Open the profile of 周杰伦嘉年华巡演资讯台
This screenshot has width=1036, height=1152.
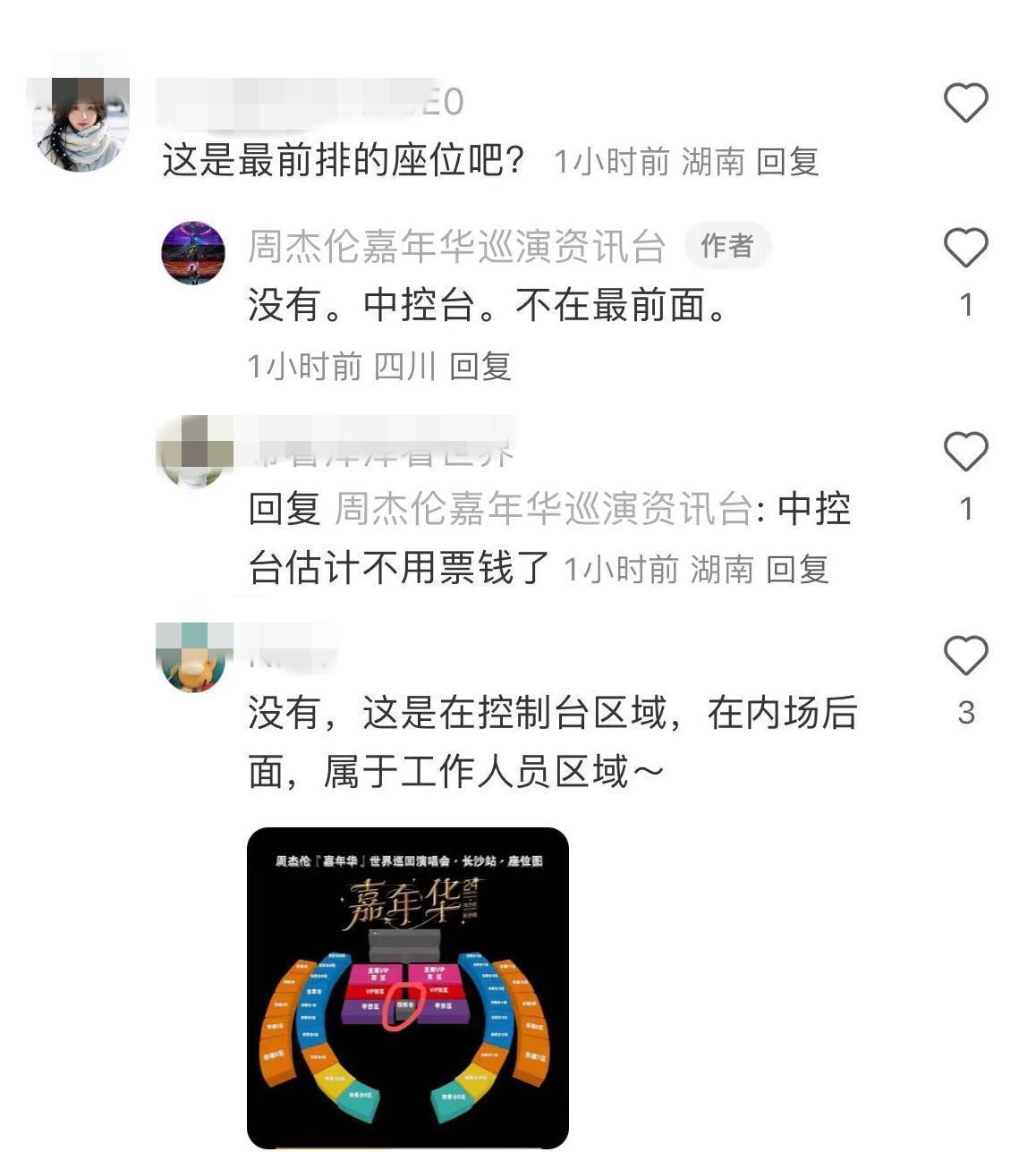456,248
